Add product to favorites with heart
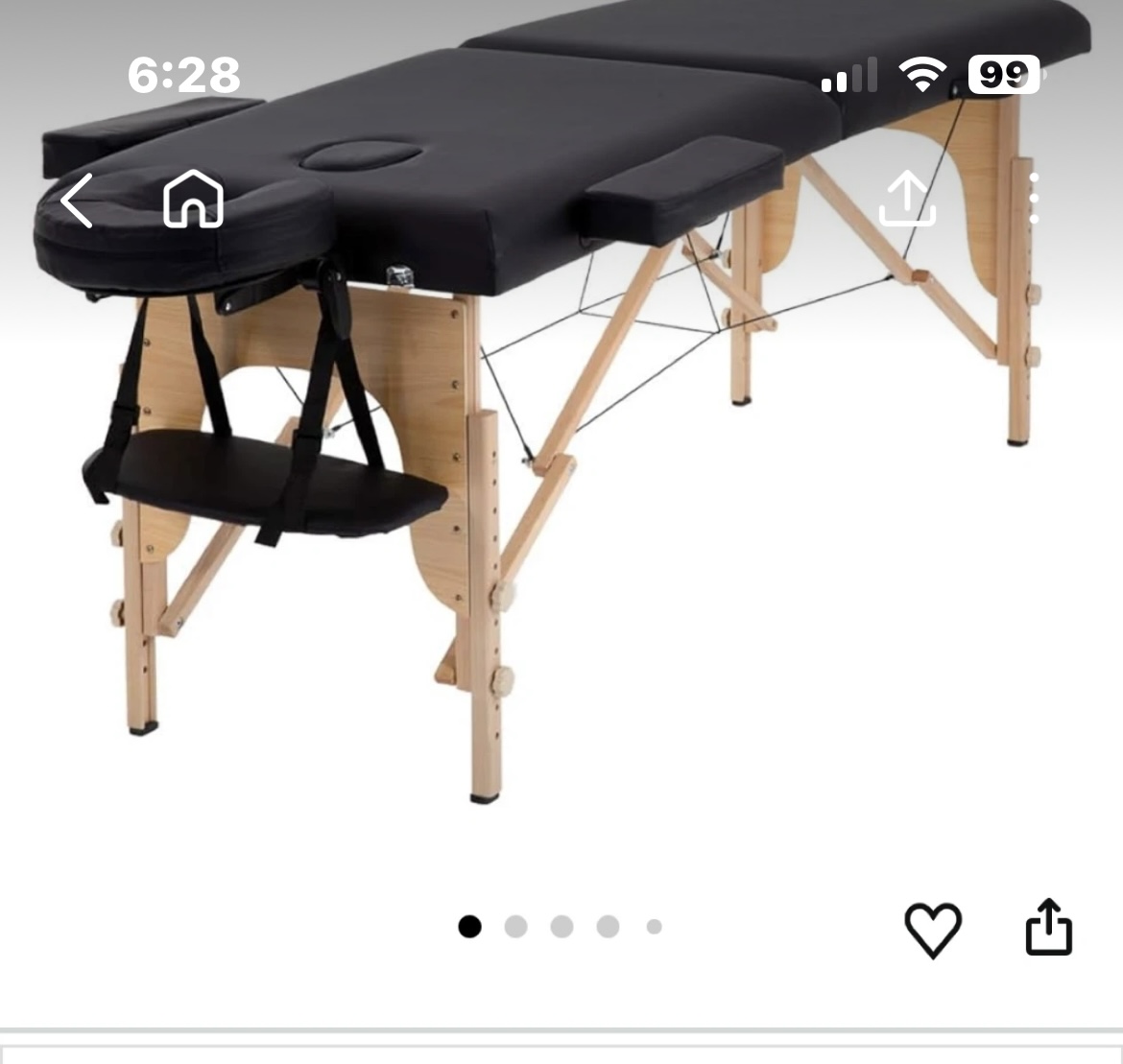 tap(932, 929)
